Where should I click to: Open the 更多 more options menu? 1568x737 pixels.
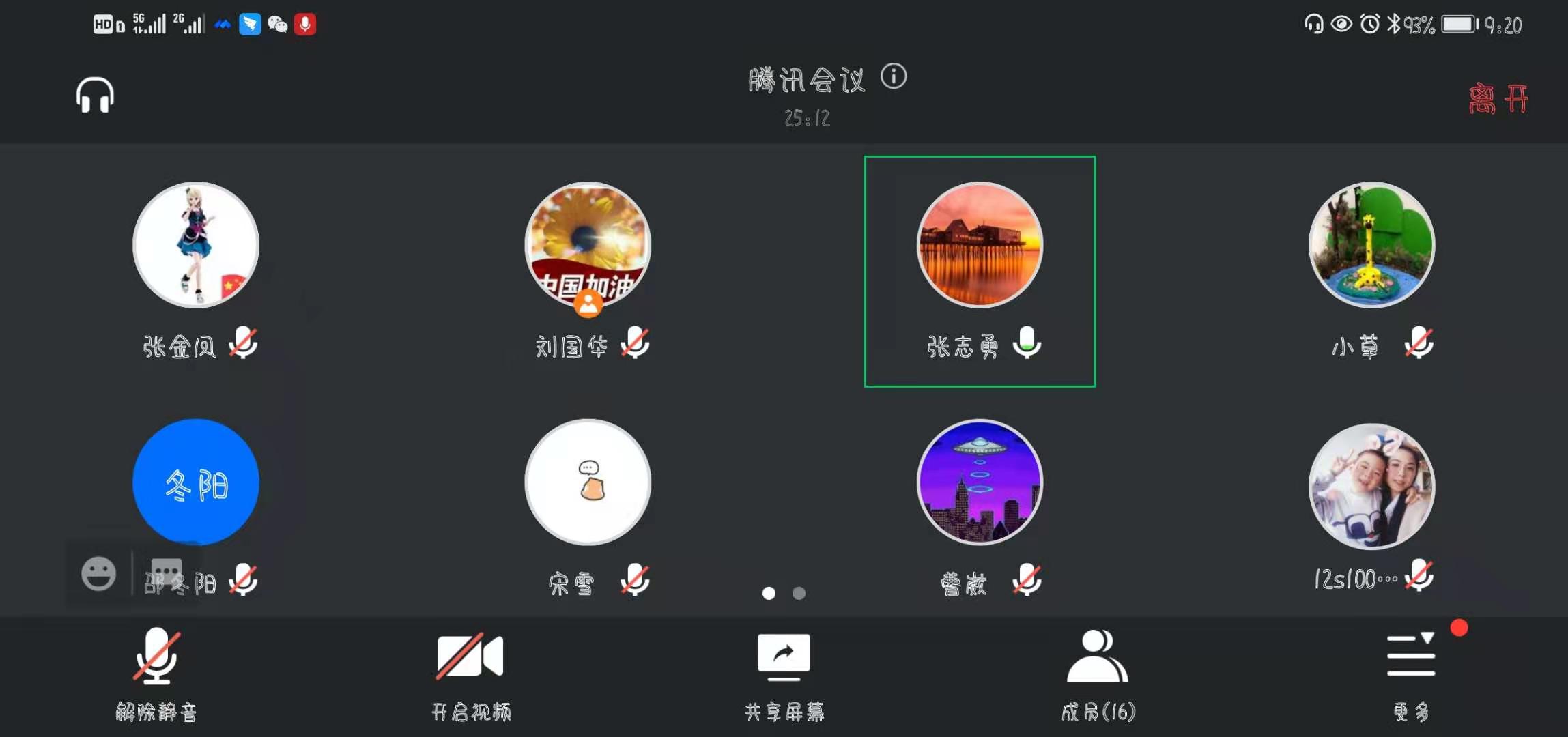[1411, 674]
